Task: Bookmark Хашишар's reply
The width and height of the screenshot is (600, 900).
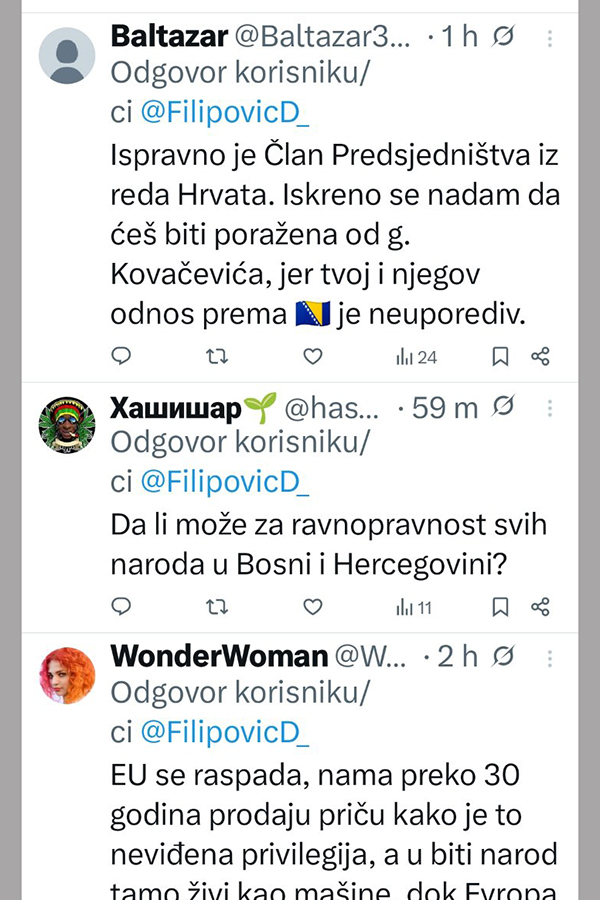Action: (501, 606)
